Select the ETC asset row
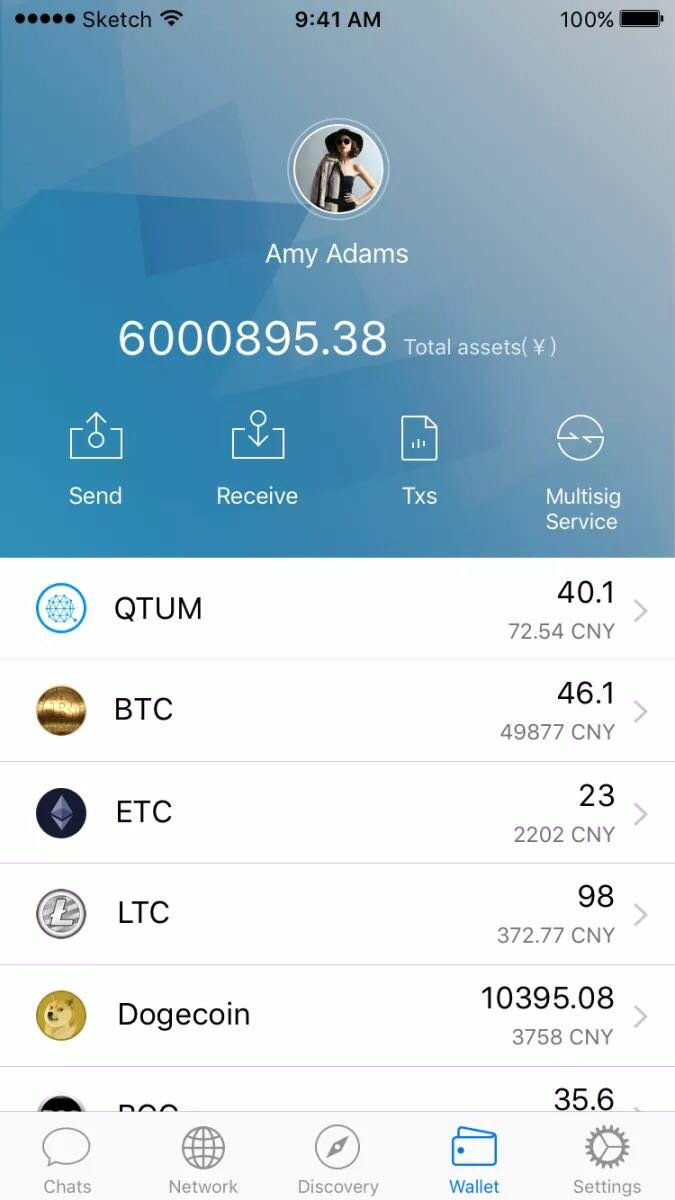 [x=337, y=813]
